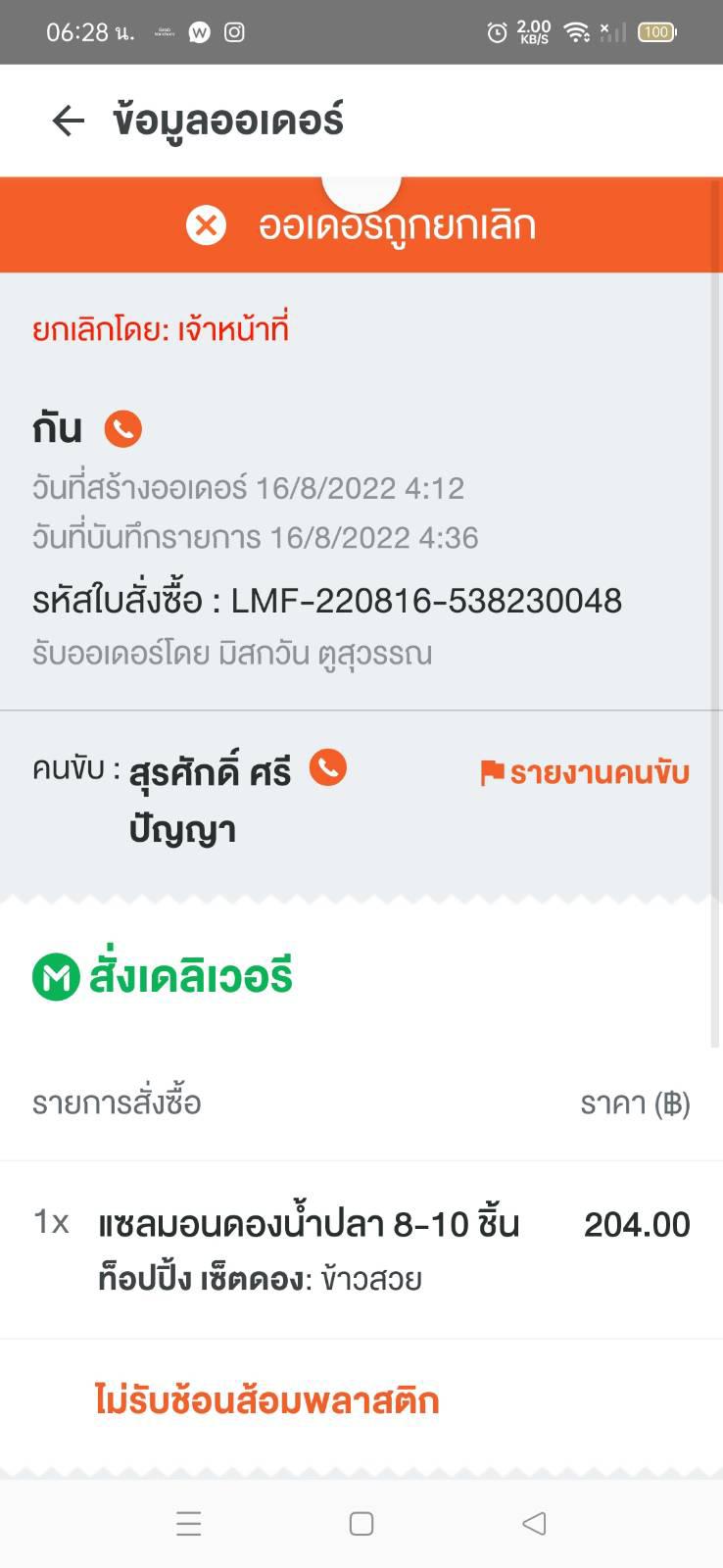Call driver สุรศักดิ์ ศรีปัญญา
The width and height of the screenshot is (723, 1568).
click(328, 767)
